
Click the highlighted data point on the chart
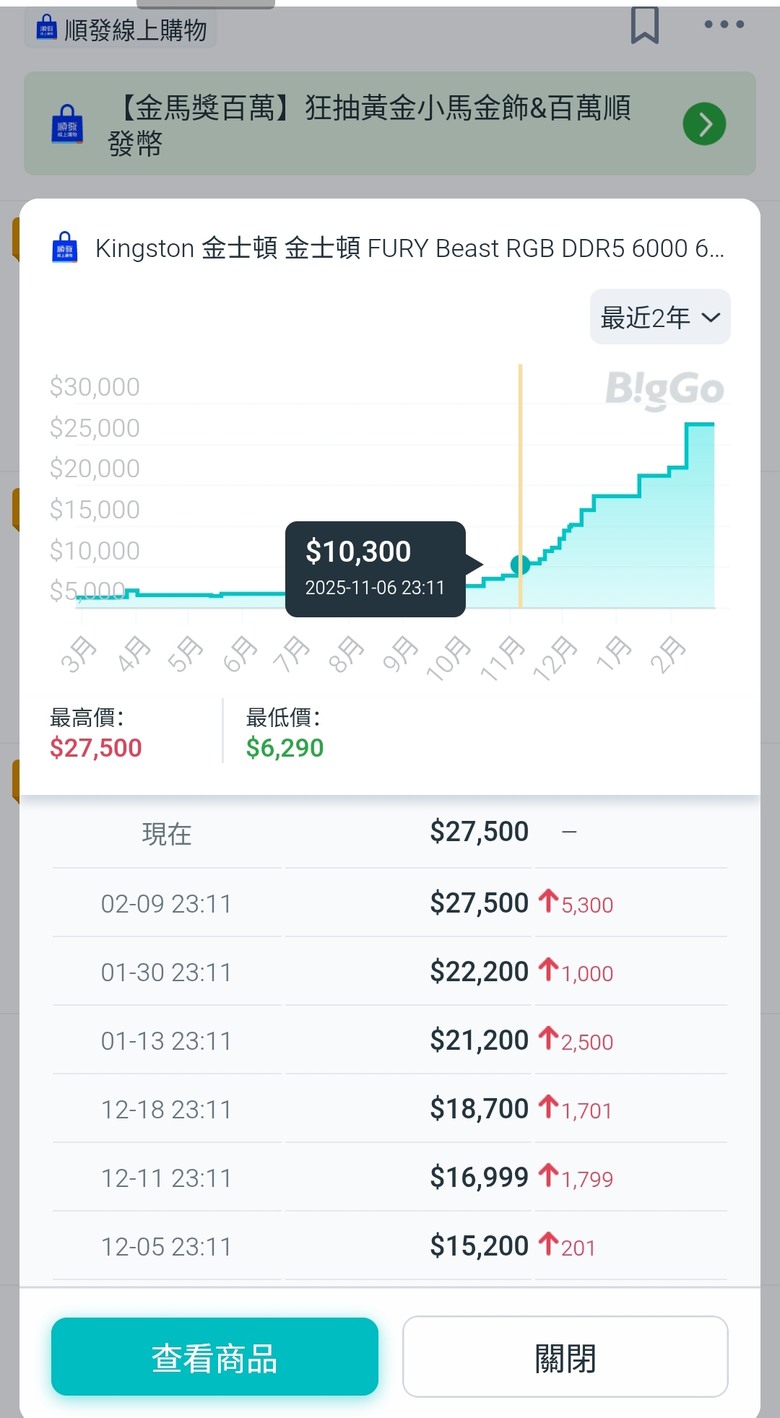520,564
